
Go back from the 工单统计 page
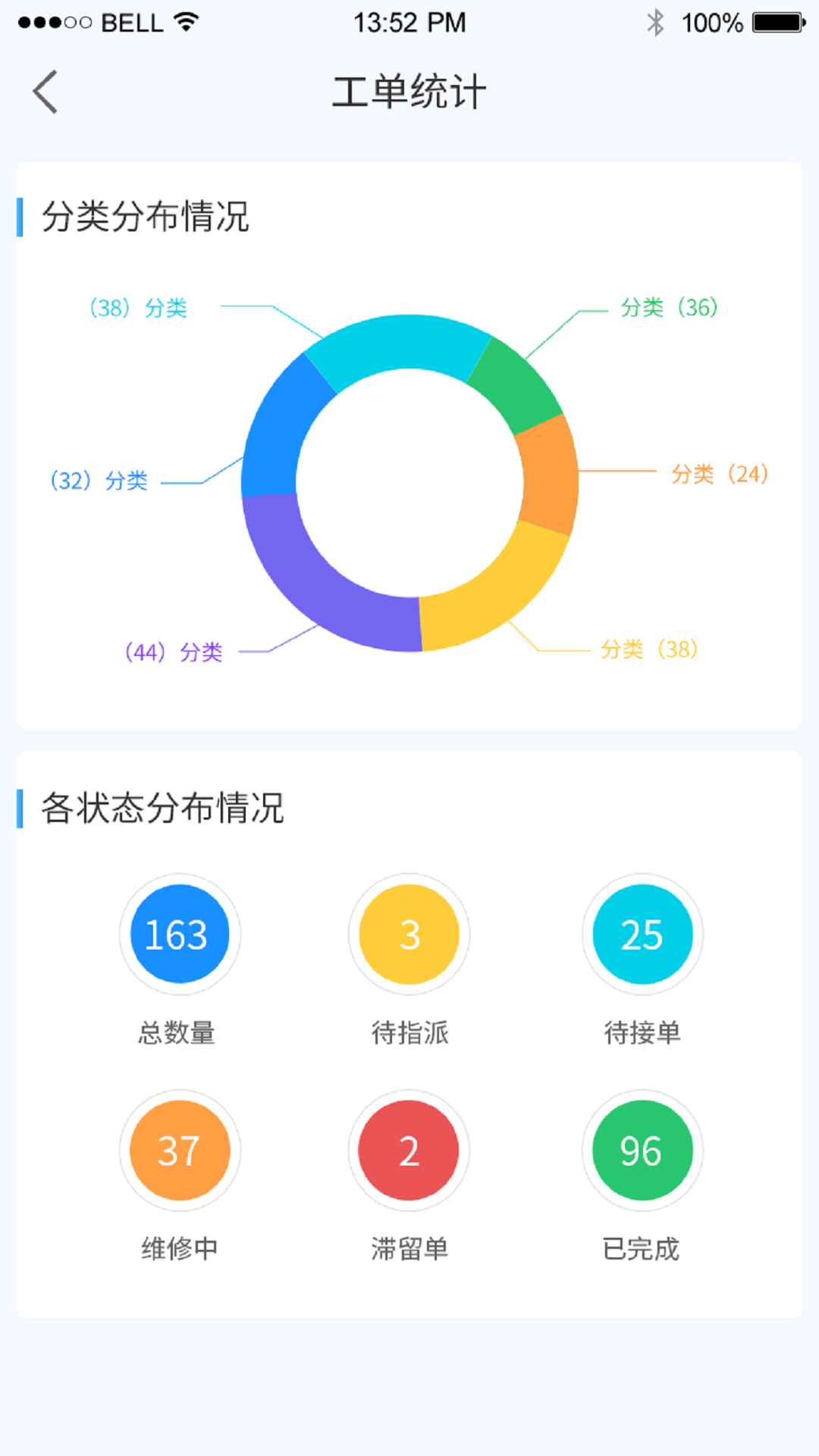tap(45, 92)
